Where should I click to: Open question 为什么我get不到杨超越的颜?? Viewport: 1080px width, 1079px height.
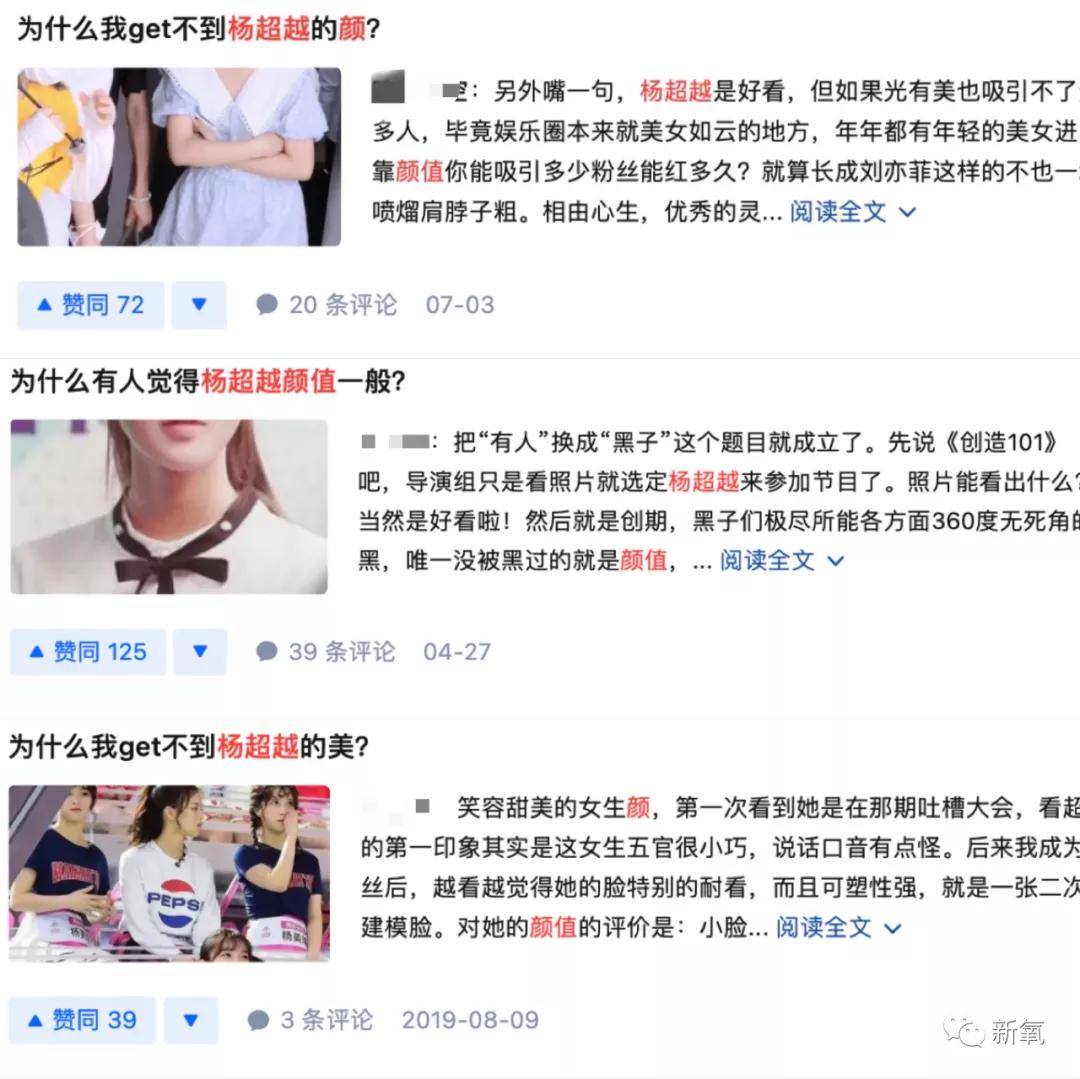198,29
